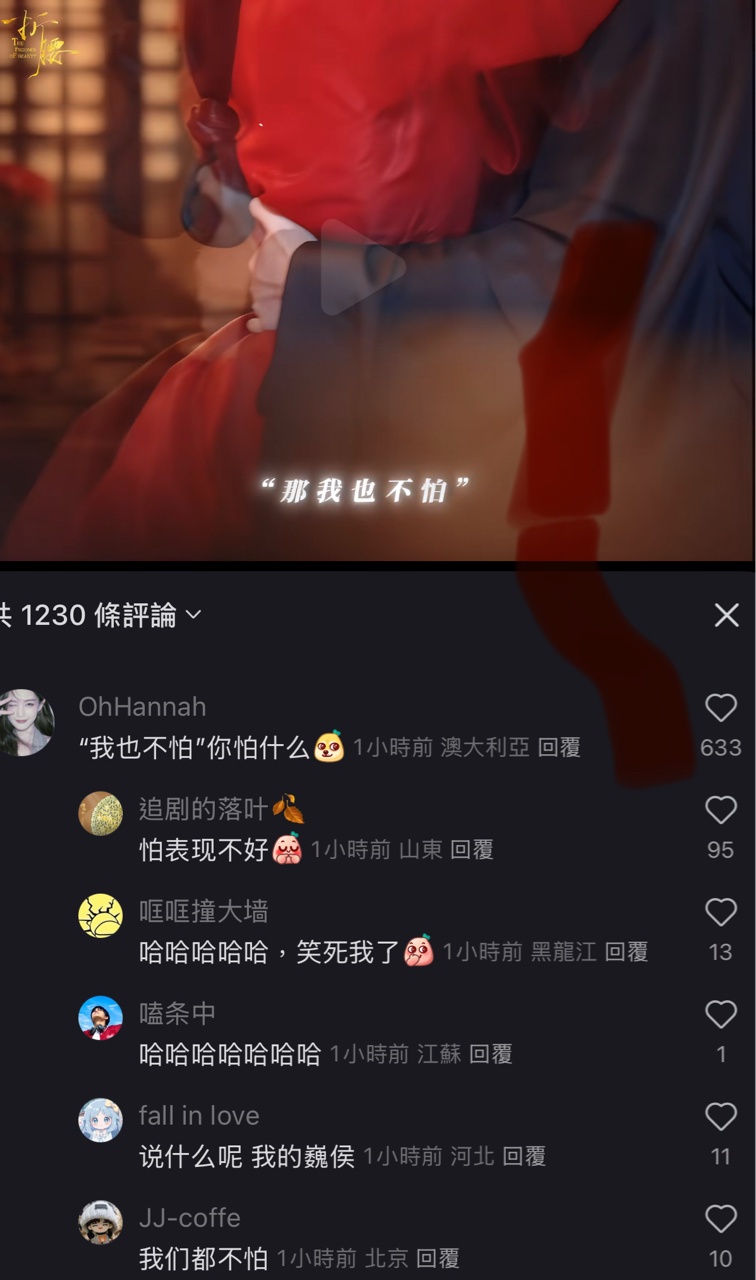Reply to 哐哐撞大墙's comment
Screen dimensions: 756x1280
[x=626, y=952]
